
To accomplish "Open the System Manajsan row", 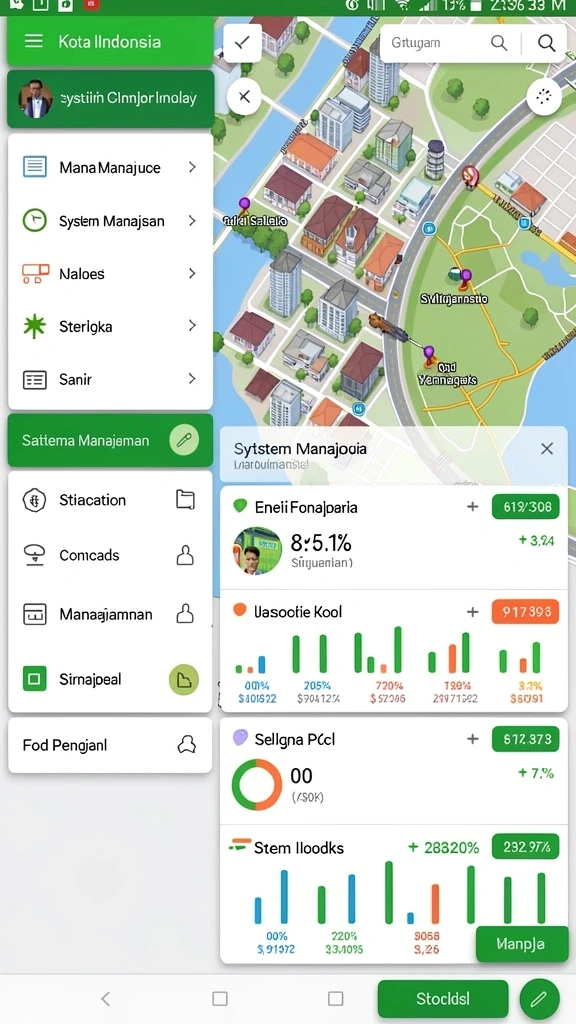I will point(110,221).
